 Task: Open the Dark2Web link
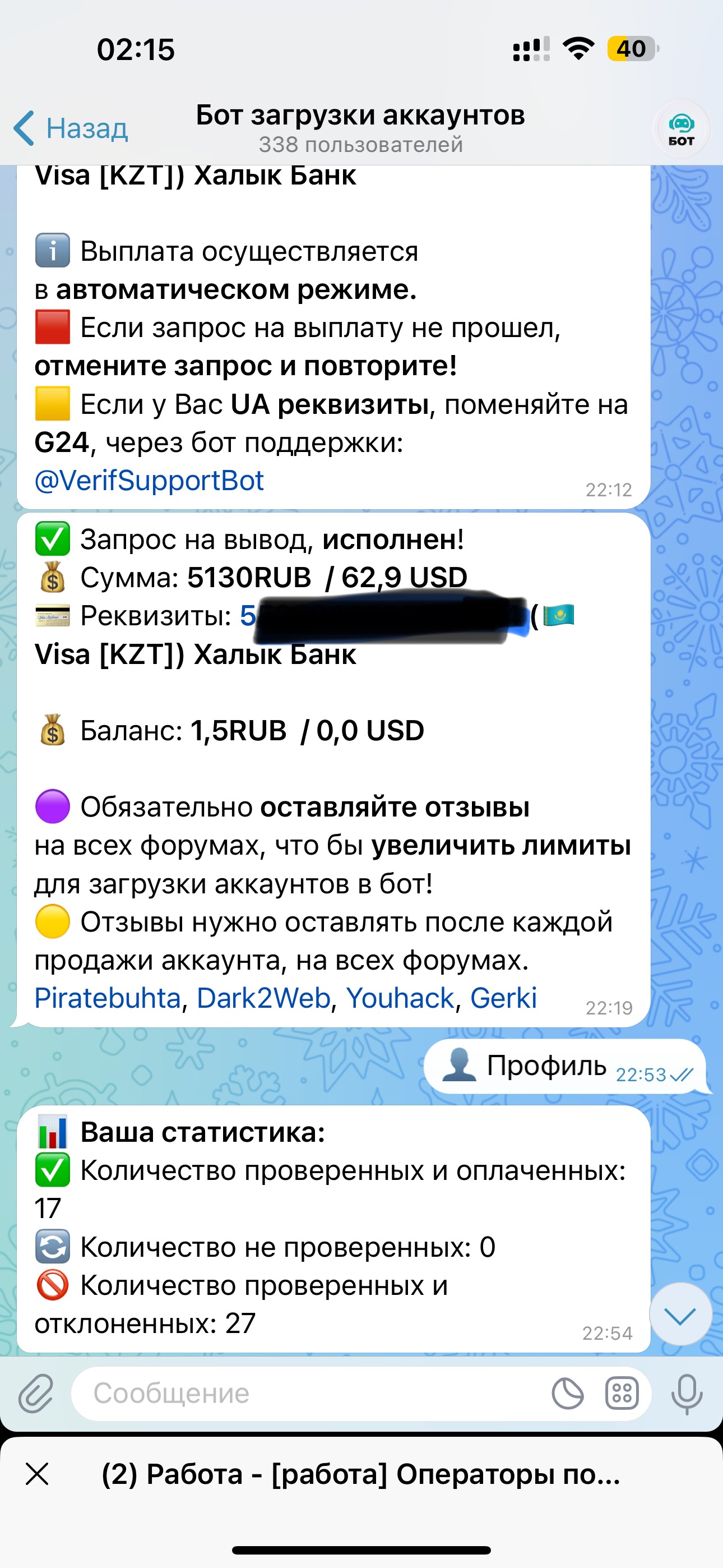[263, 998]
